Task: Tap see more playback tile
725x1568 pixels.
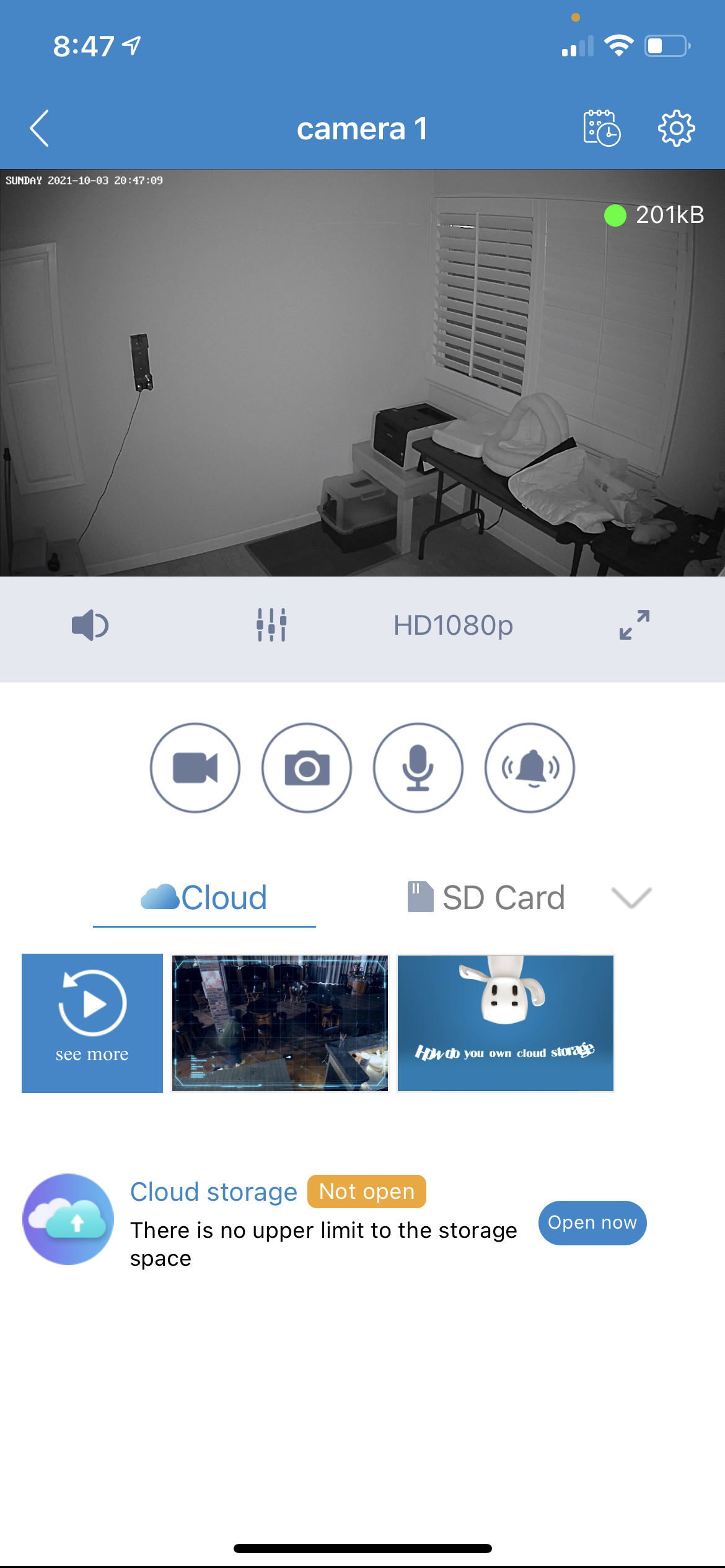Action: coord(92,1023)
